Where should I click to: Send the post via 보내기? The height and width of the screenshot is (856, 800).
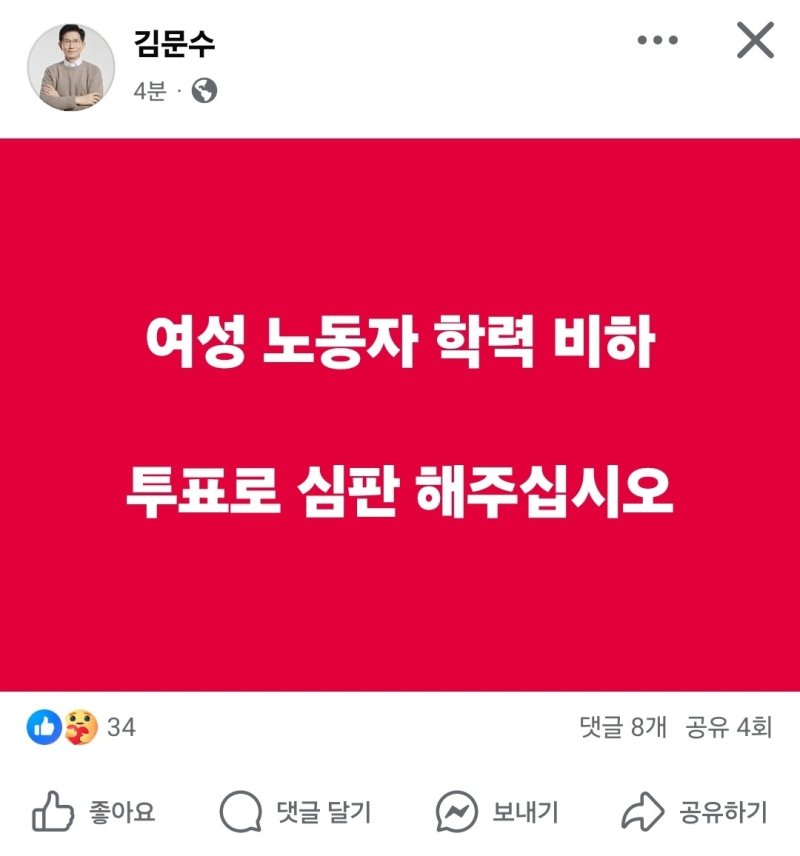point(498,812)
